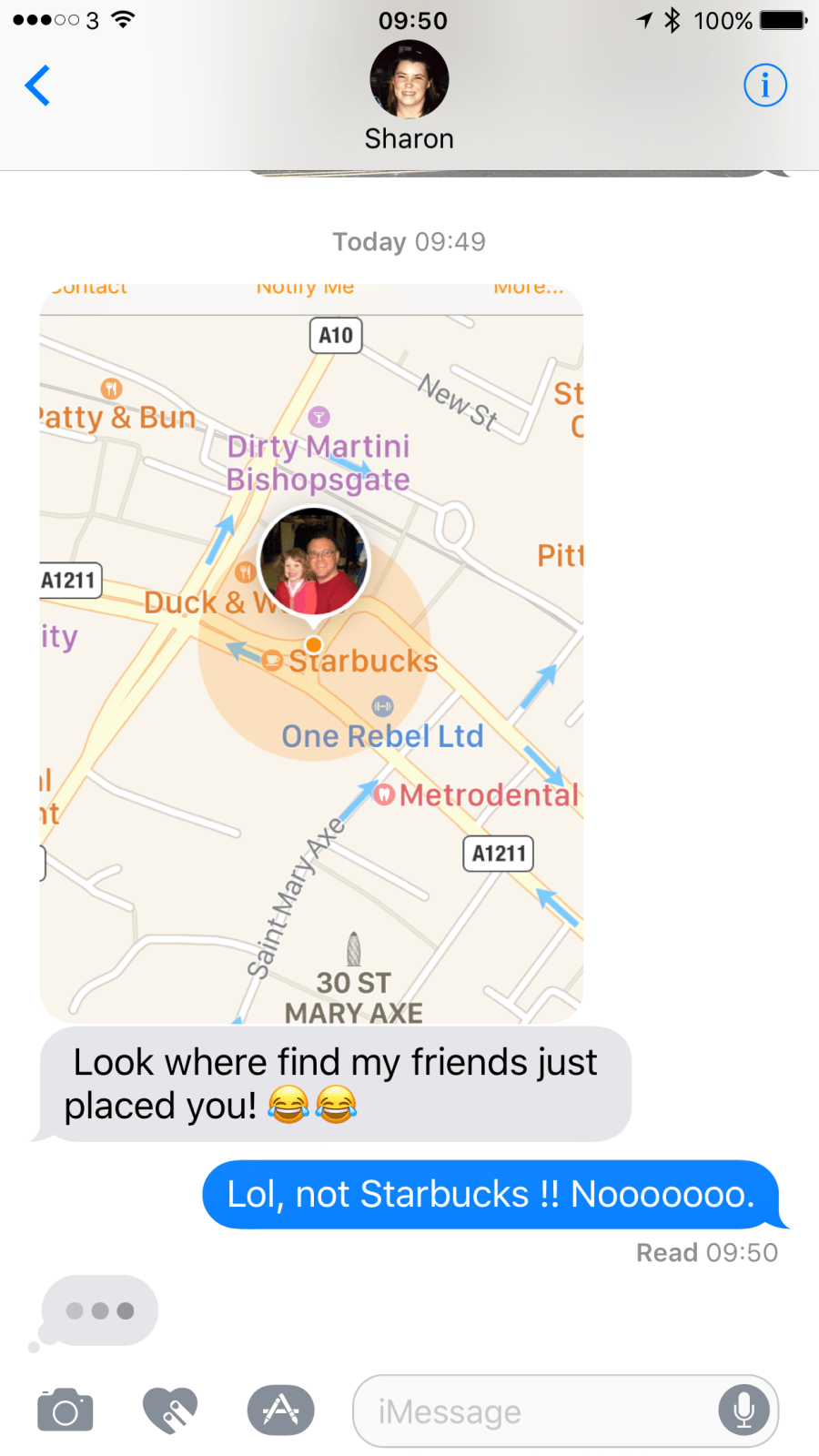This screenshot has width=819, height=1456.
Task: Record an audio message with microphone
Action: (x=743, y=1410)
